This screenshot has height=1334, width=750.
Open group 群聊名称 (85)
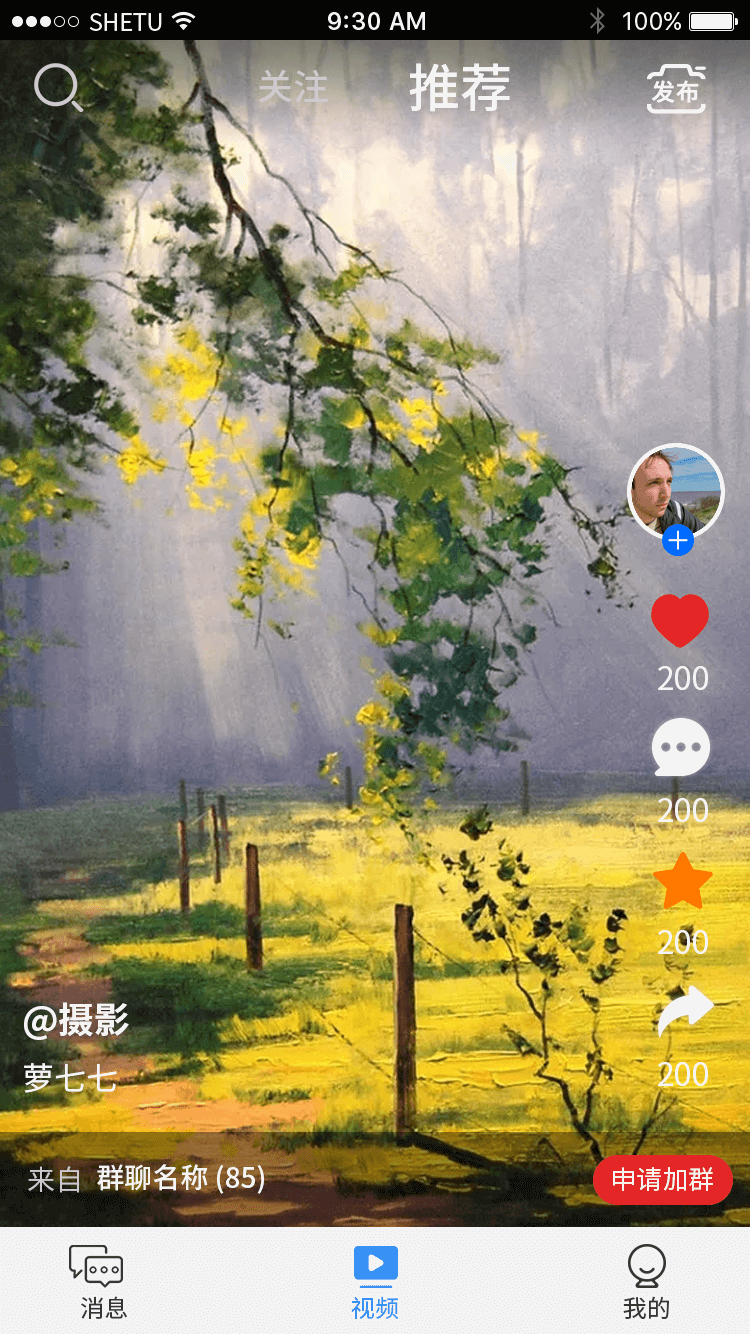181,1178
